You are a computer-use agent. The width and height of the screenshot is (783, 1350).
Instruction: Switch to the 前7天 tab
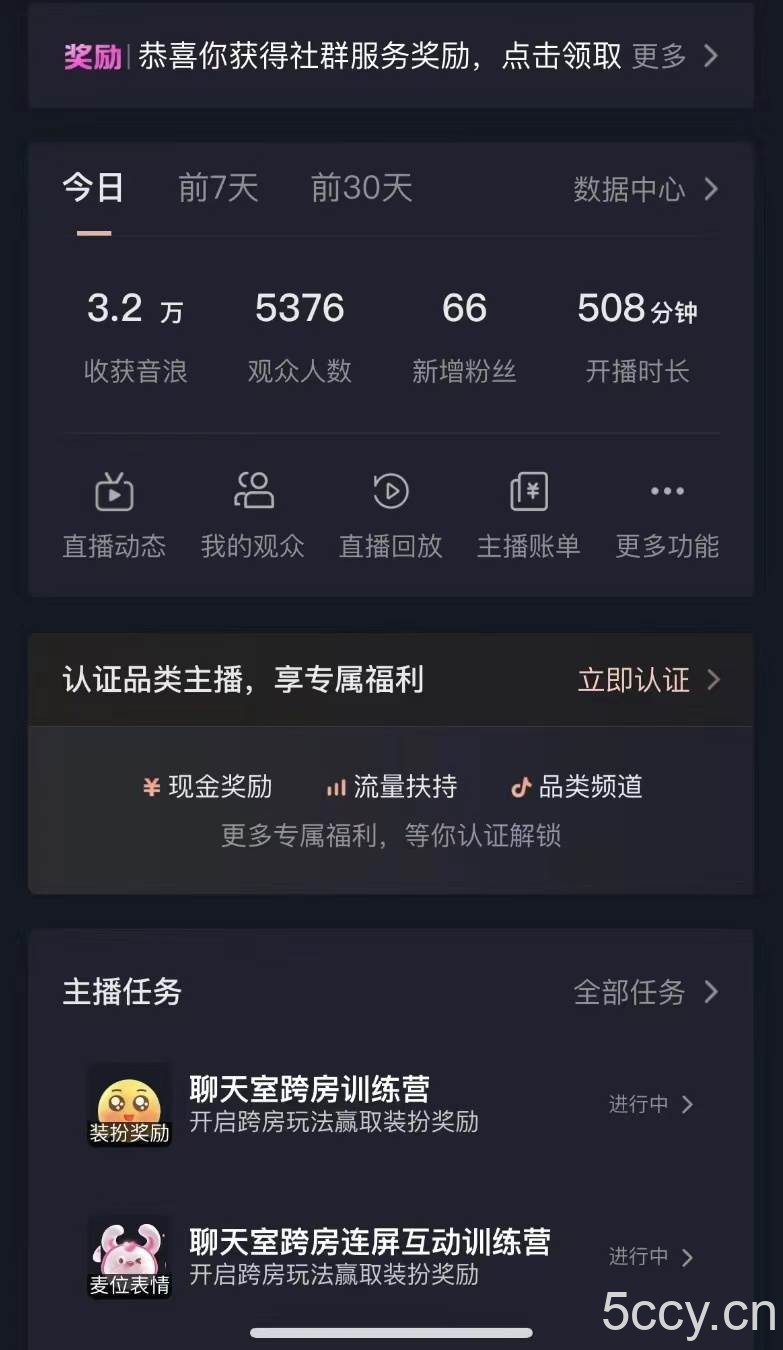[x=217, y=190]
